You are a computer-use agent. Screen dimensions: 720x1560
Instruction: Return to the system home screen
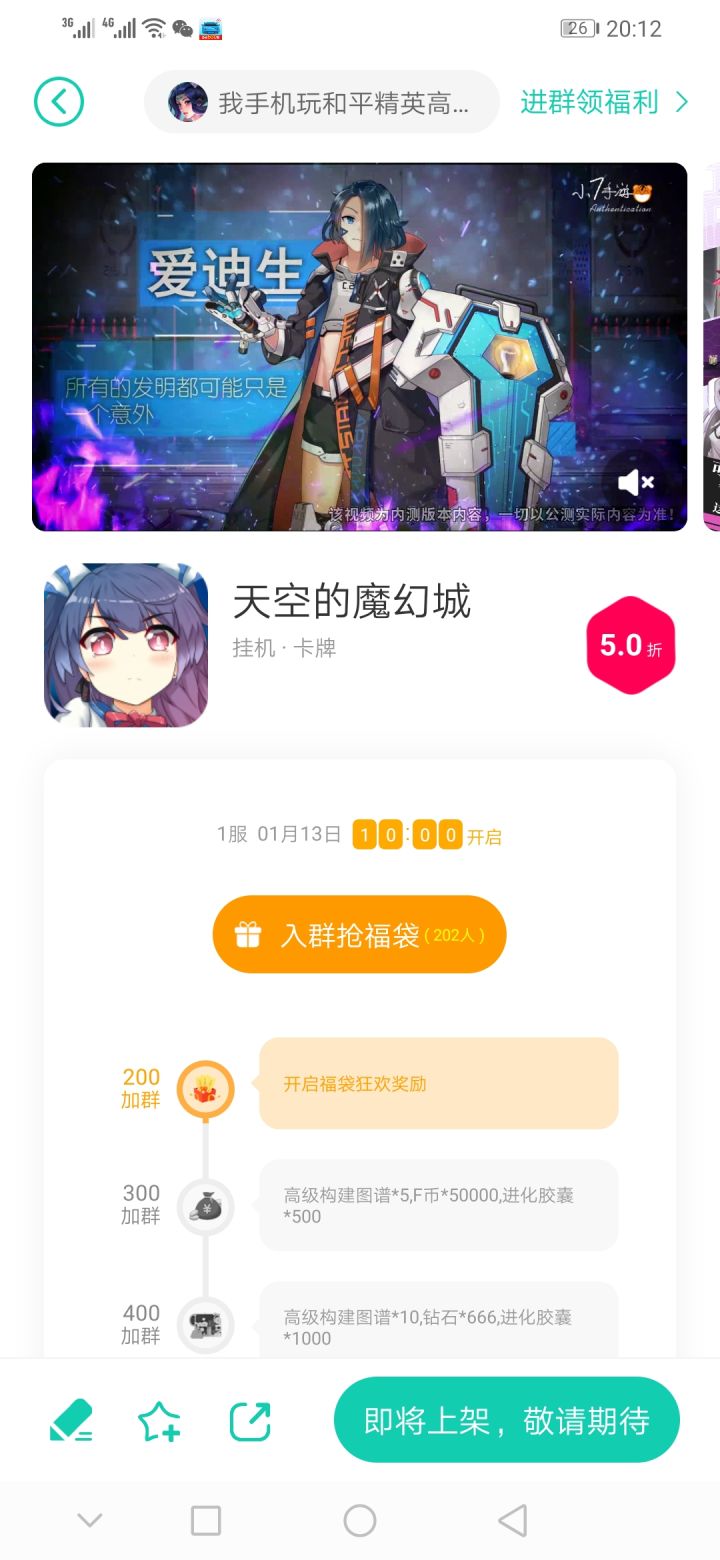coord(359,1521)
